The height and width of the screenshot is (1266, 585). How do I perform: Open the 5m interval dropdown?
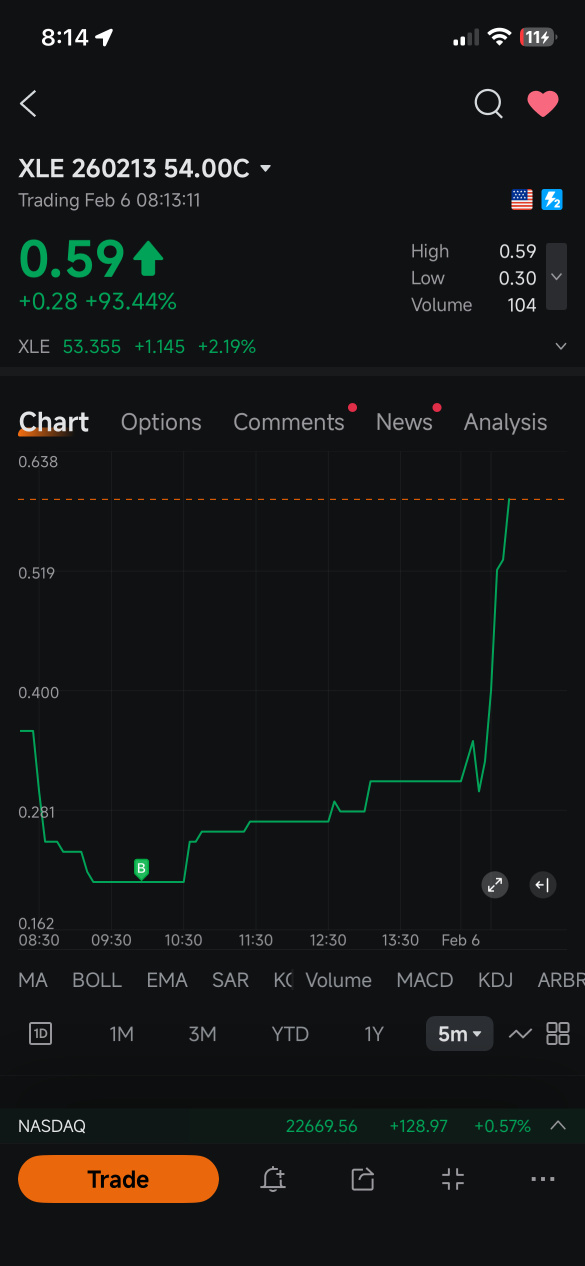(460, 1034)
